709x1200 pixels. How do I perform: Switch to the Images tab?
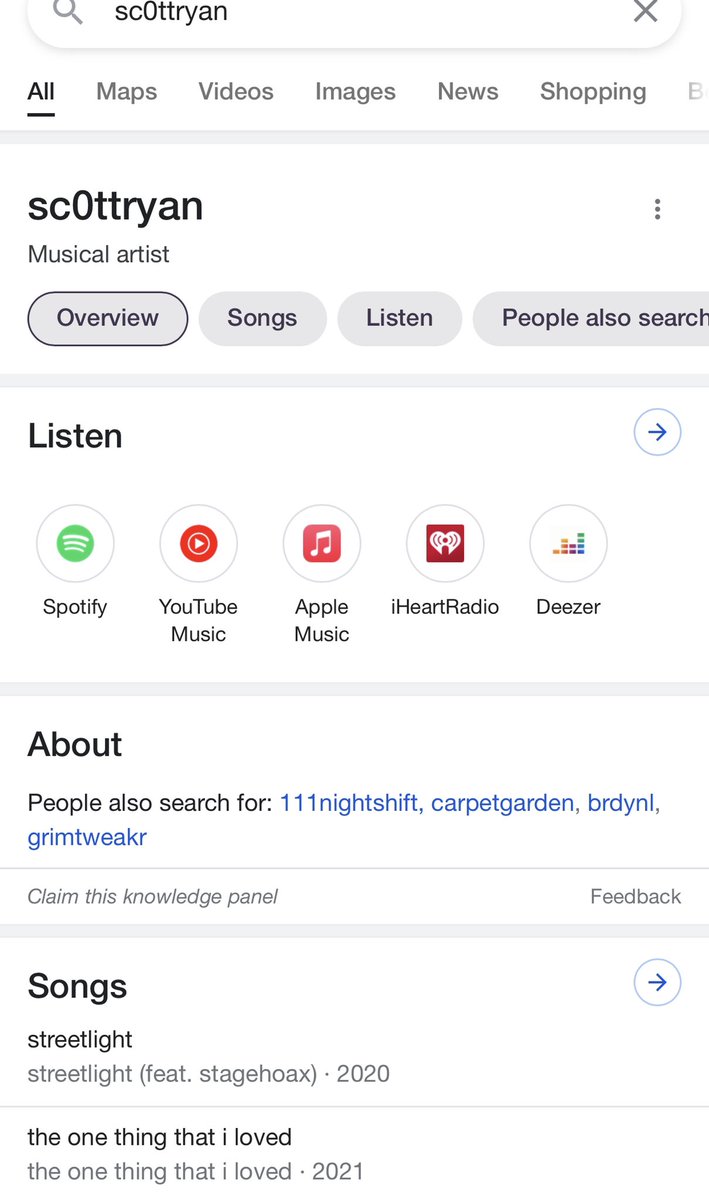[355, 92]
